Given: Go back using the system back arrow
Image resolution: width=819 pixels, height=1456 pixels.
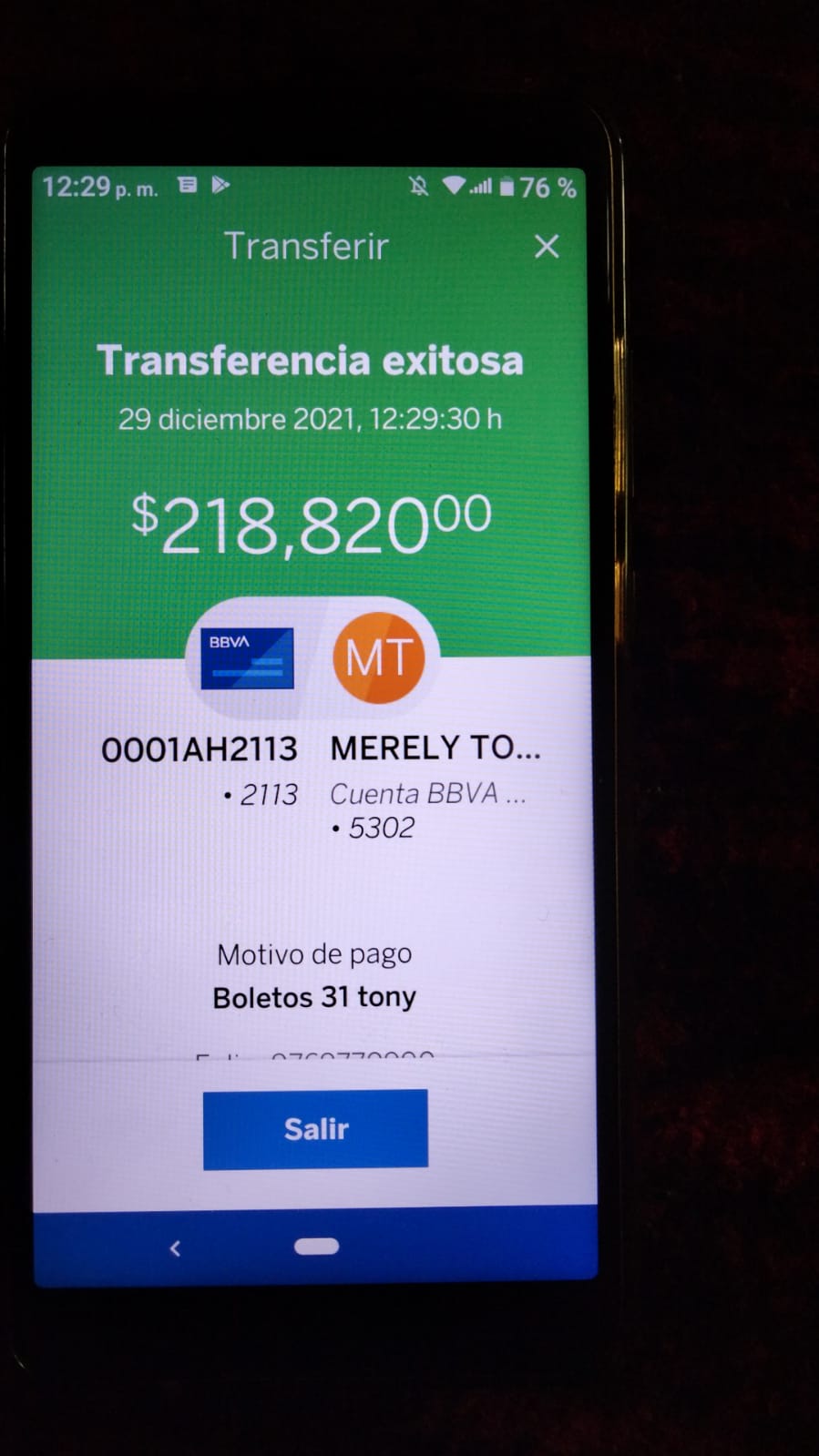Looking at the screenshot, I should [x=175, y=1248].
